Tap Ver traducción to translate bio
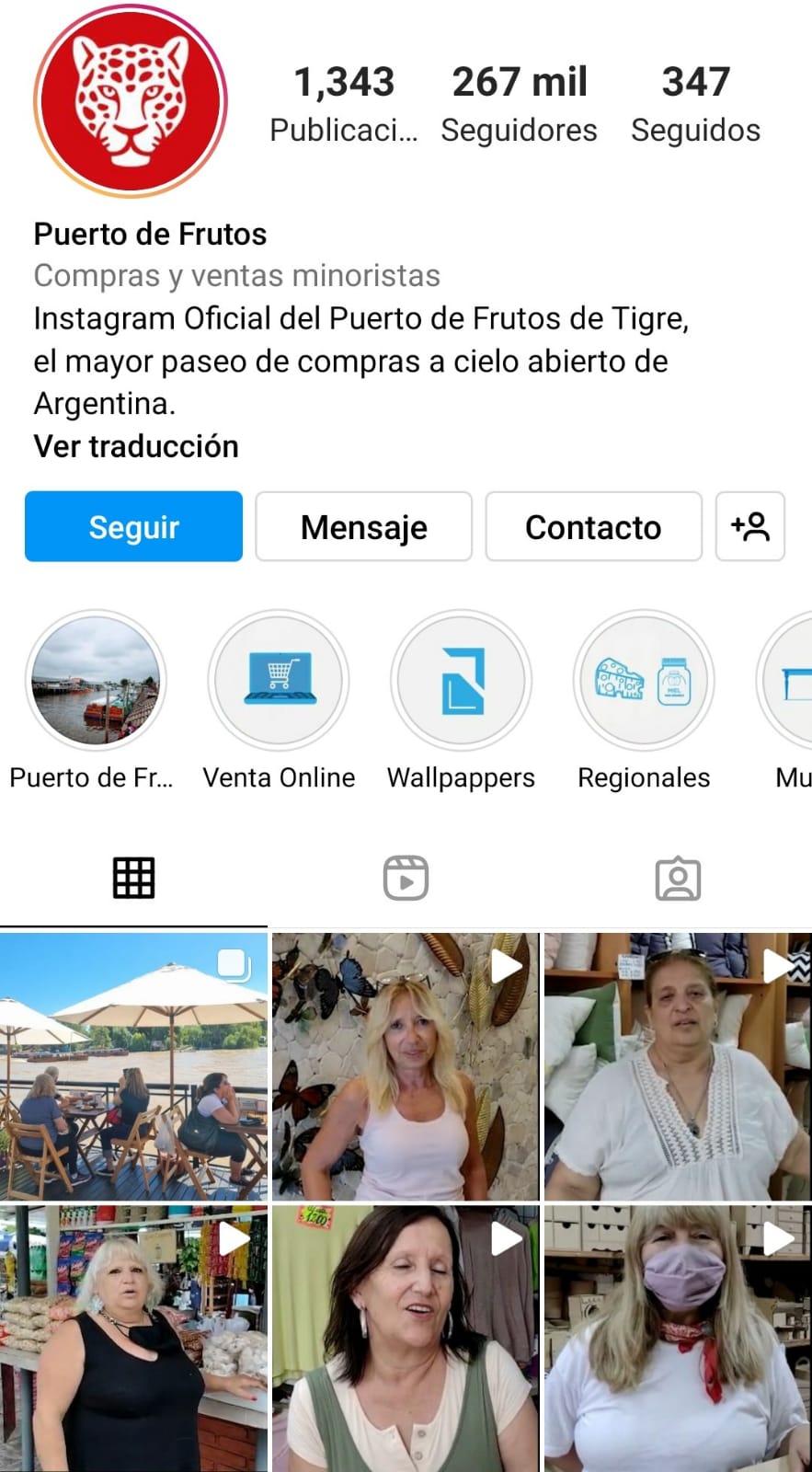This screenshot has height=1472, width=812. 136,446
